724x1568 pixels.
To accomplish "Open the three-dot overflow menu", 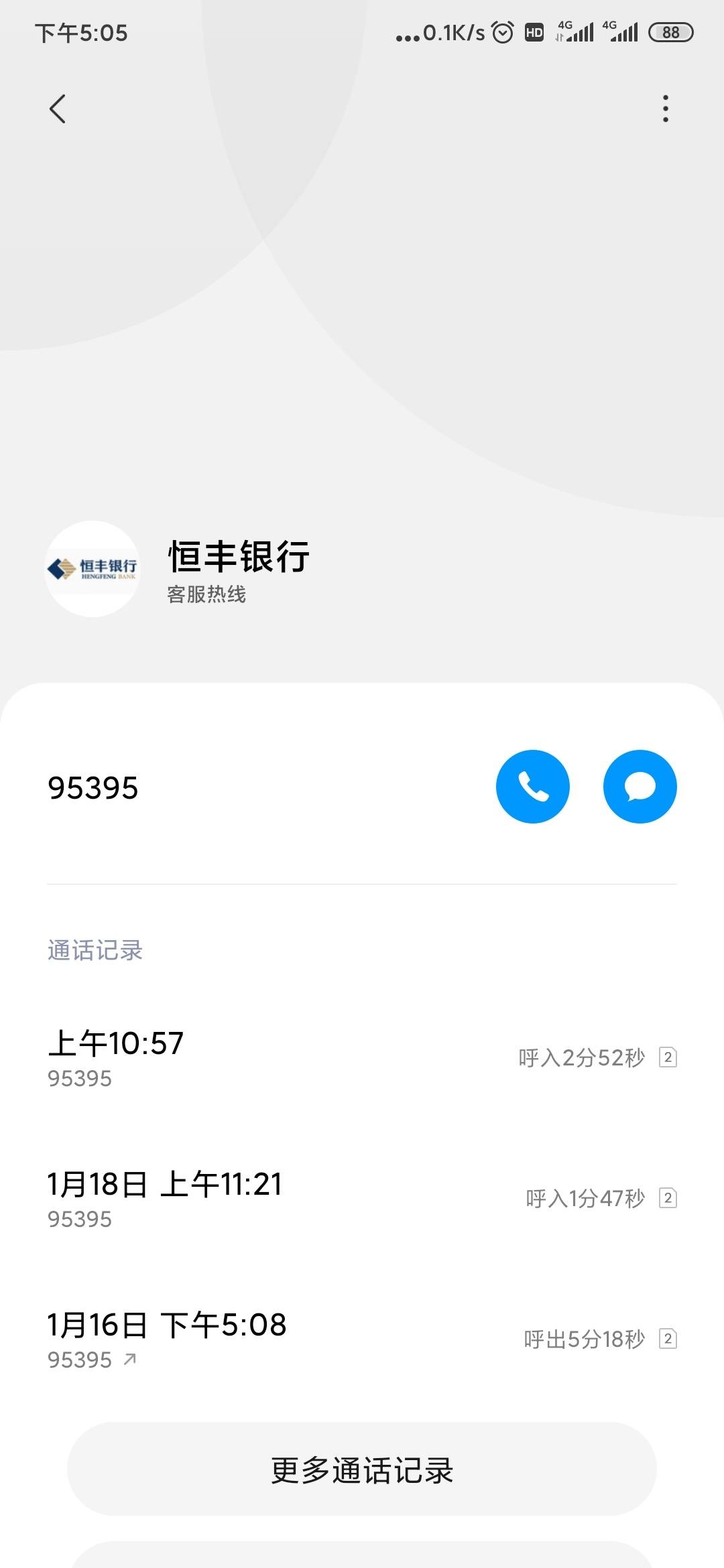I will [x=665, y=109].
